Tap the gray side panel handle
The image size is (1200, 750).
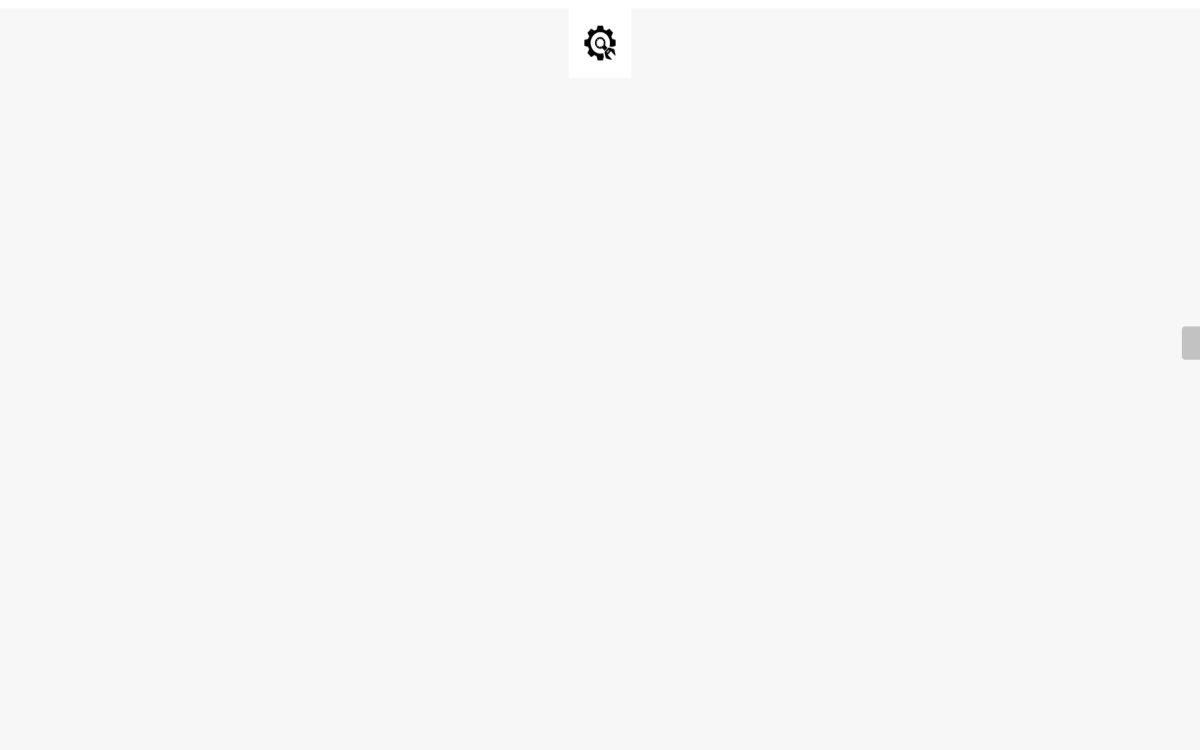[1190, 343]
